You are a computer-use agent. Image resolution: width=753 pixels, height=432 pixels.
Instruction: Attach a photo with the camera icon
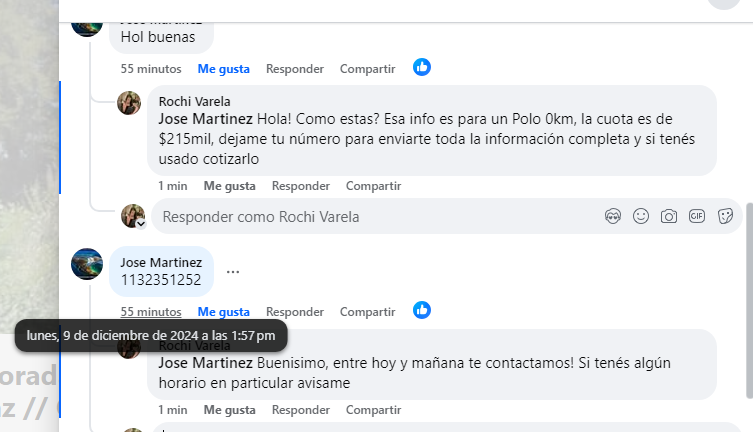669,216
